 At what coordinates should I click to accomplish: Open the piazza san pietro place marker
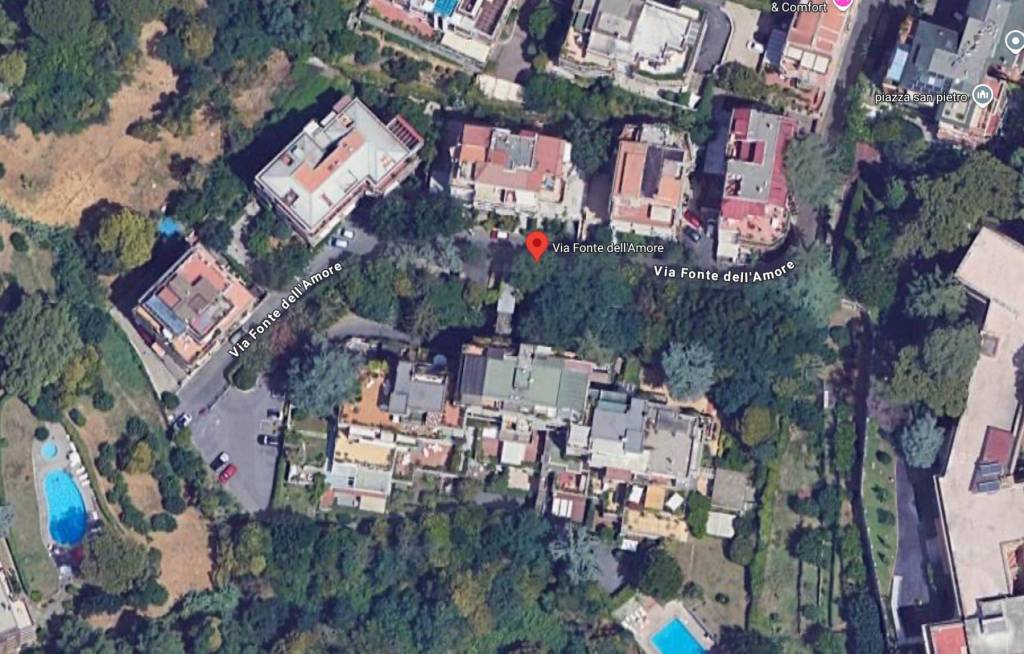982,95
